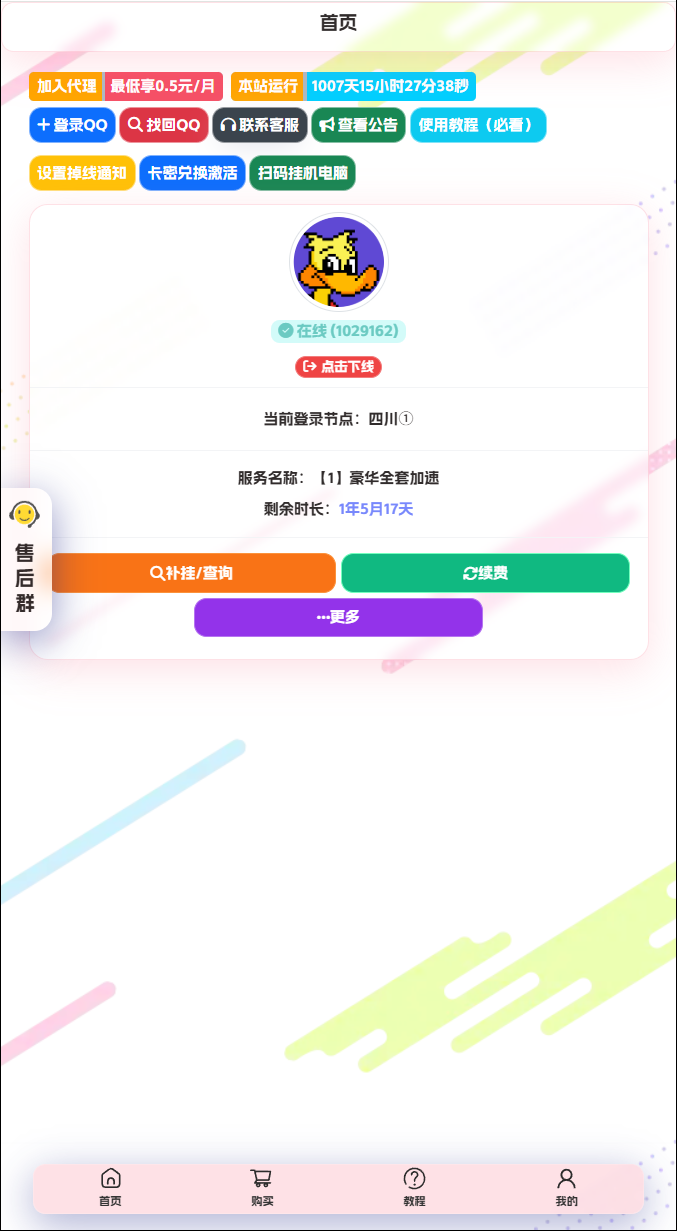Screen dimensions: 677x1231
Task: Tap the 登录QQ button
Action: point(72,125)
